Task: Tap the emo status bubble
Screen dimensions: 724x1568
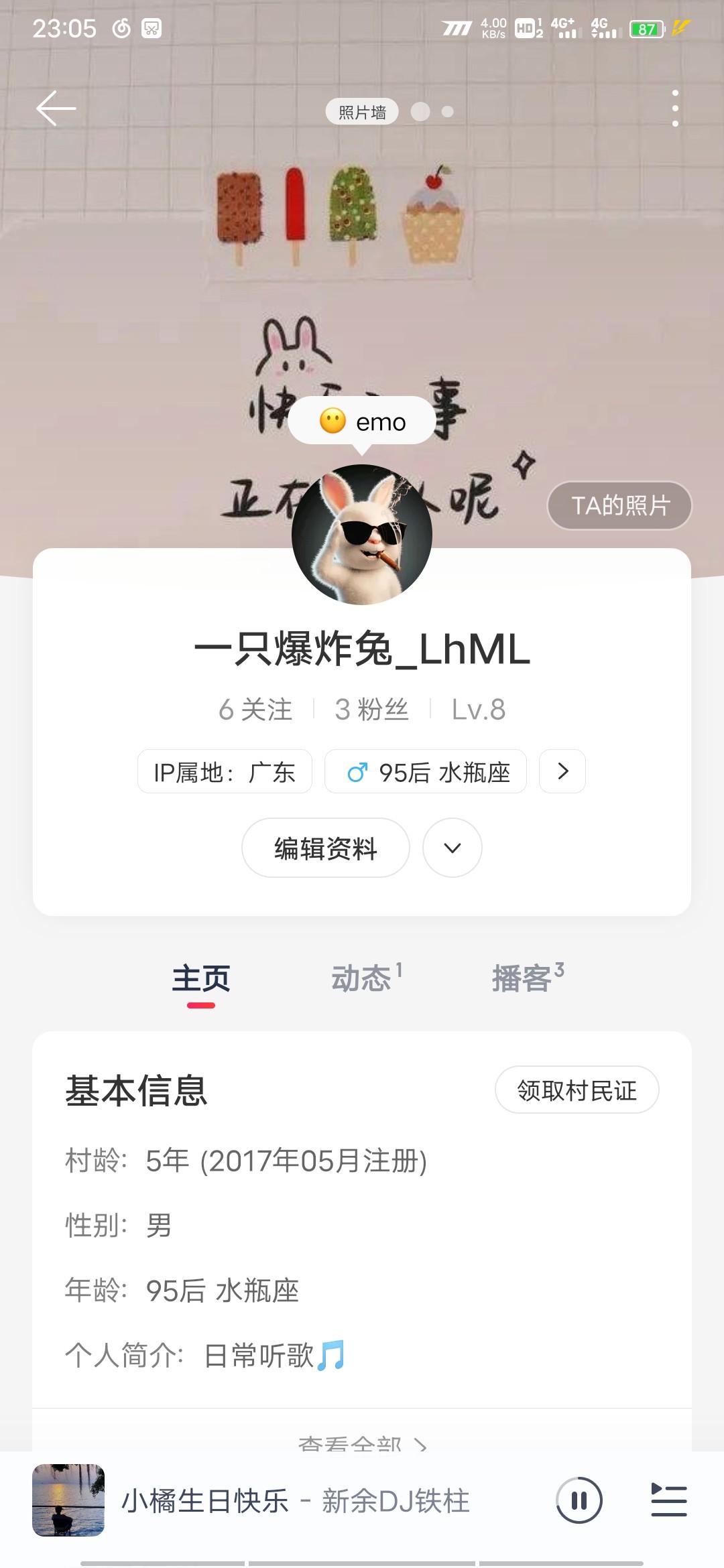Action: (362, 421)
